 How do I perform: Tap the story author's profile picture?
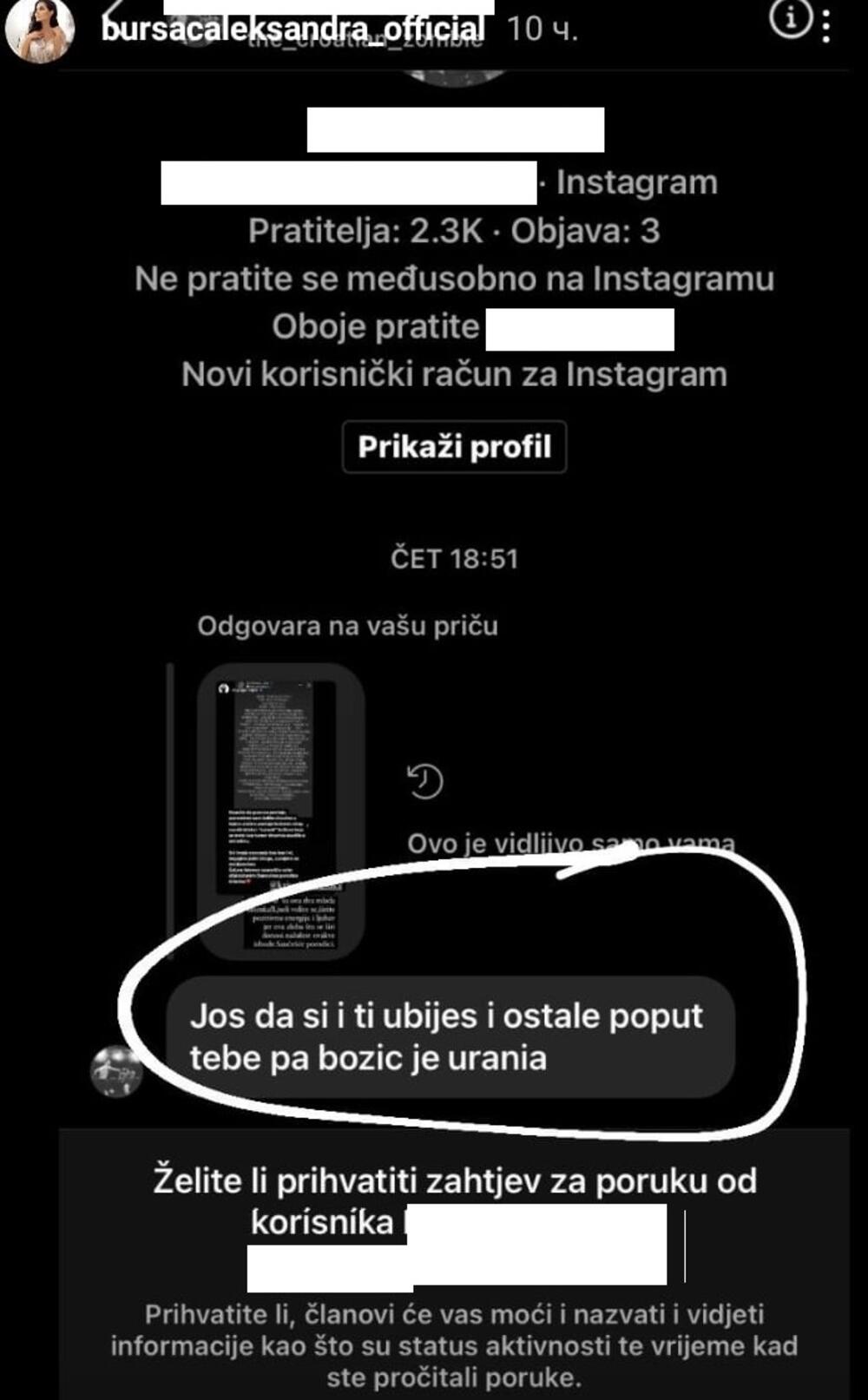coord(38,30)
